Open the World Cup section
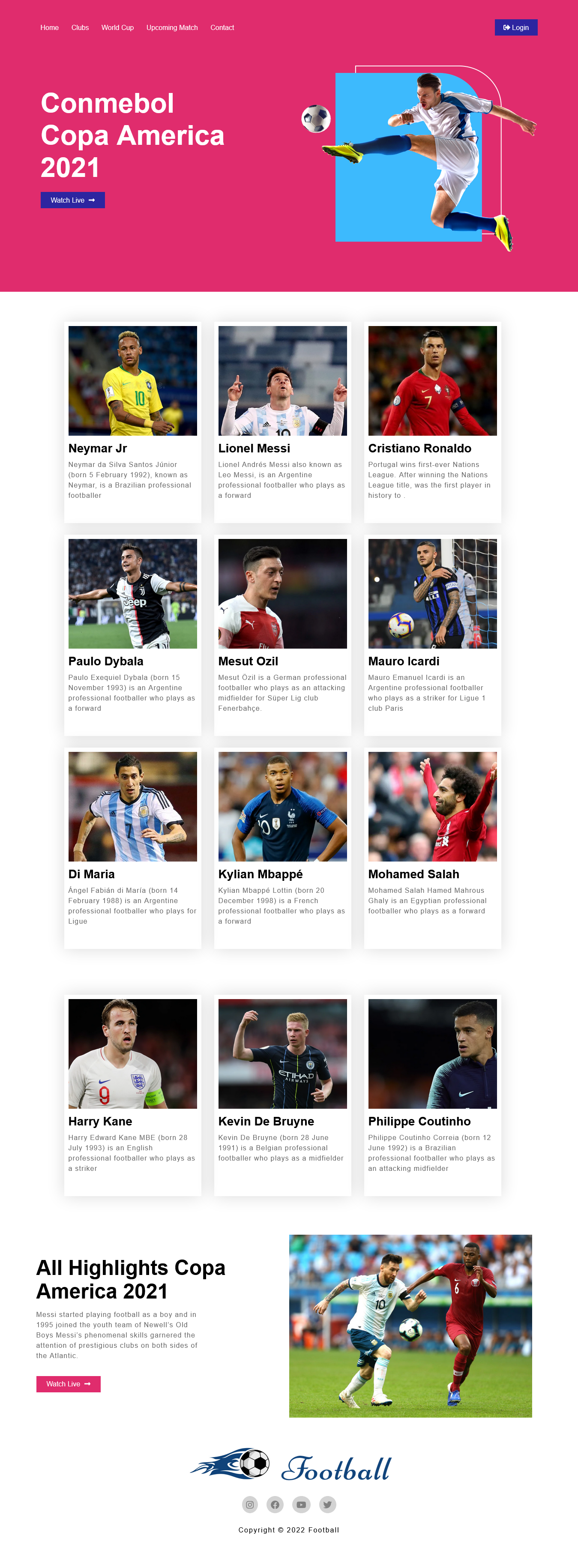 (117, 27)
